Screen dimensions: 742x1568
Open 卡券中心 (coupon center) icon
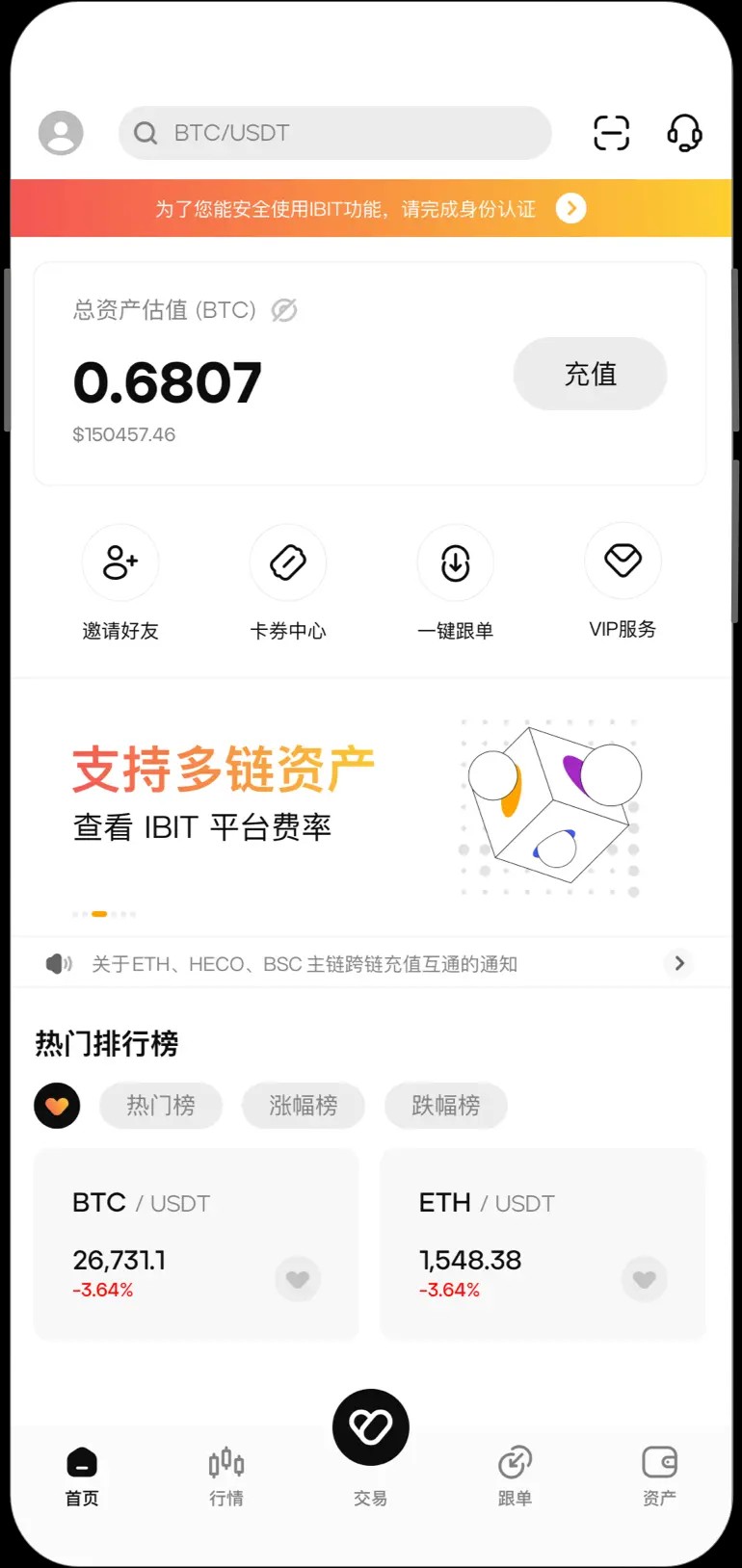pyautogui.click(x=287, y=562)
